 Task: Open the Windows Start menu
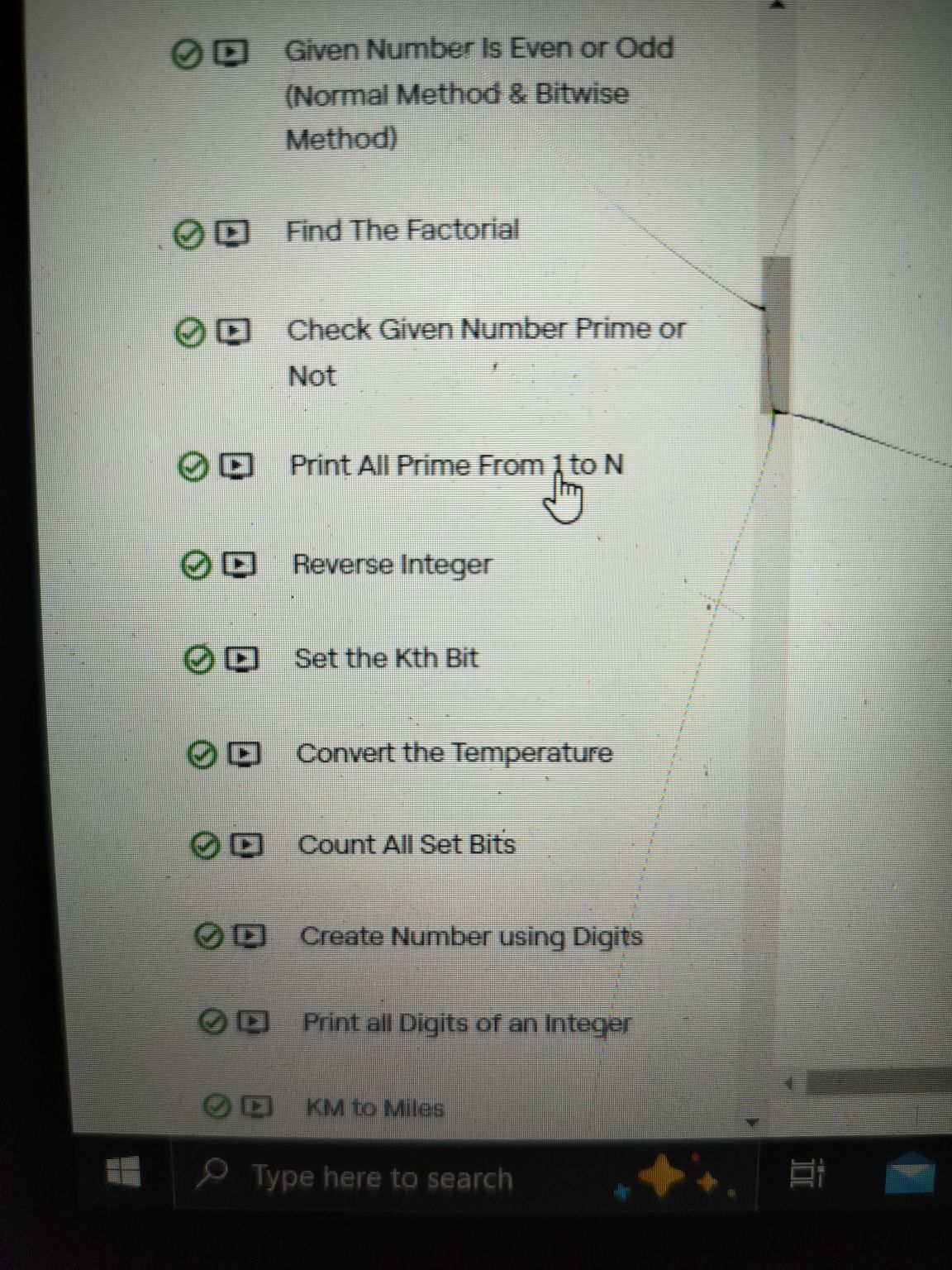124,1173
